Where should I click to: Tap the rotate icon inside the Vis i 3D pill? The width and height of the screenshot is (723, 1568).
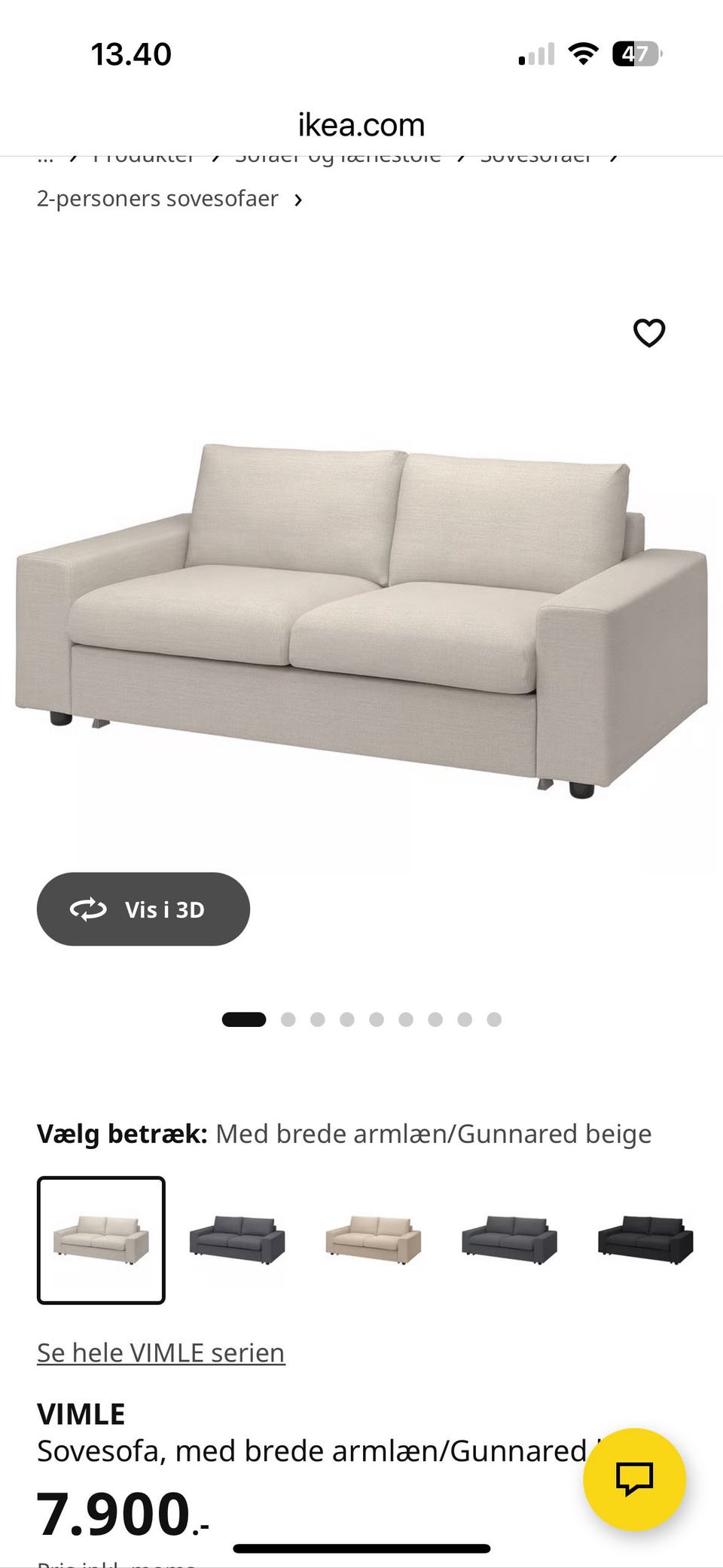tap(87, 909)
